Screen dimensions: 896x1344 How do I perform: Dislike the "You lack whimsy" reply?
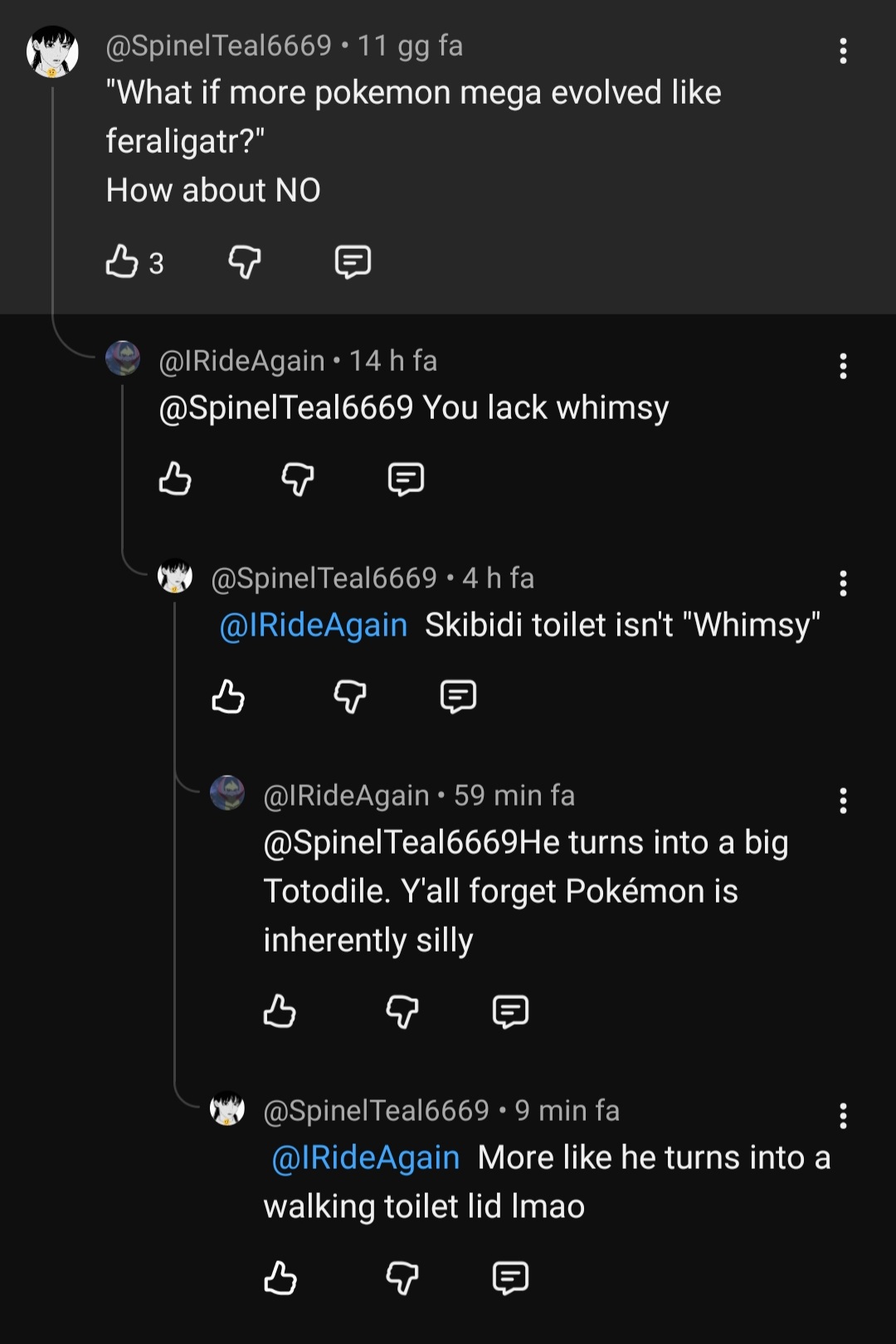(298, 480)
